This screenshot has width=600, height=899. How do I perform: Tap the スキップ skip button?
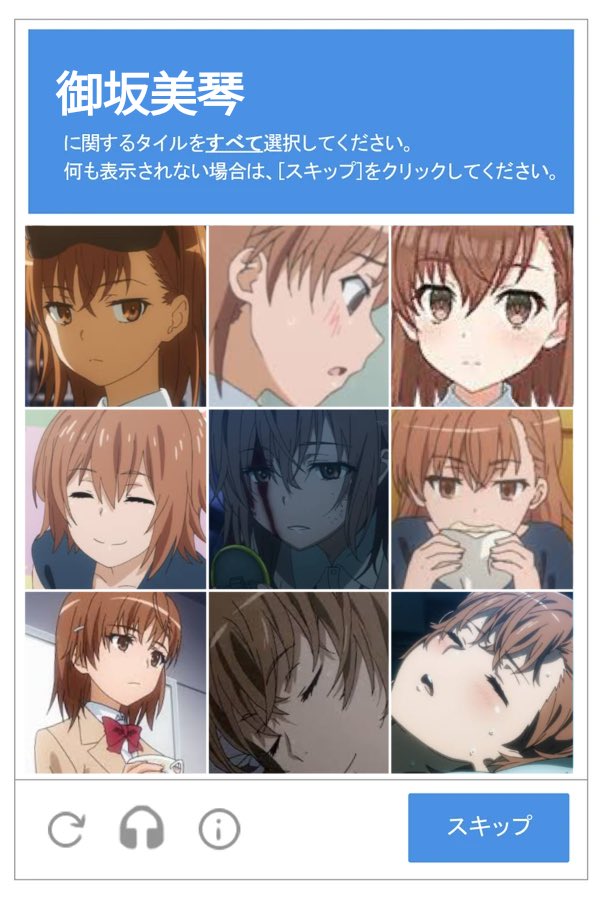488,827
